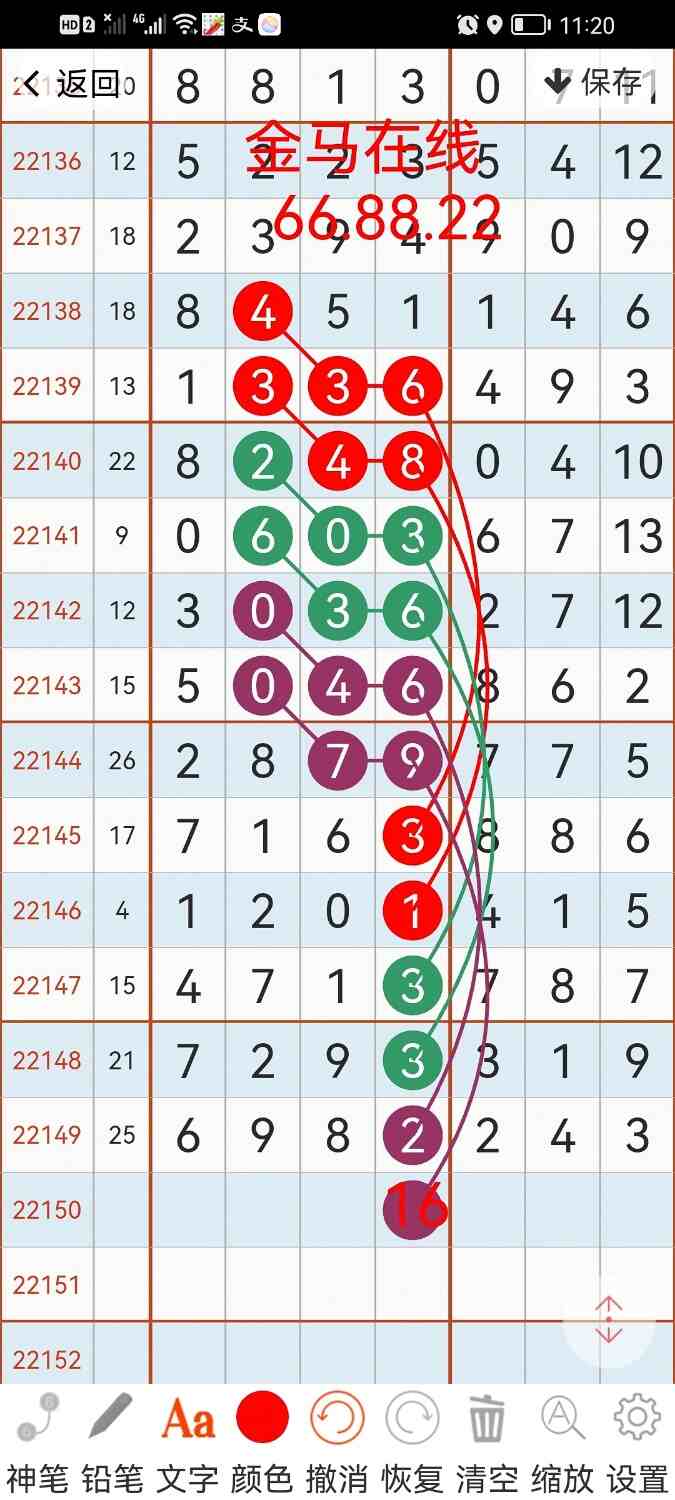
Task: Clear all markings with 清空
Action: pos(487,1440)
